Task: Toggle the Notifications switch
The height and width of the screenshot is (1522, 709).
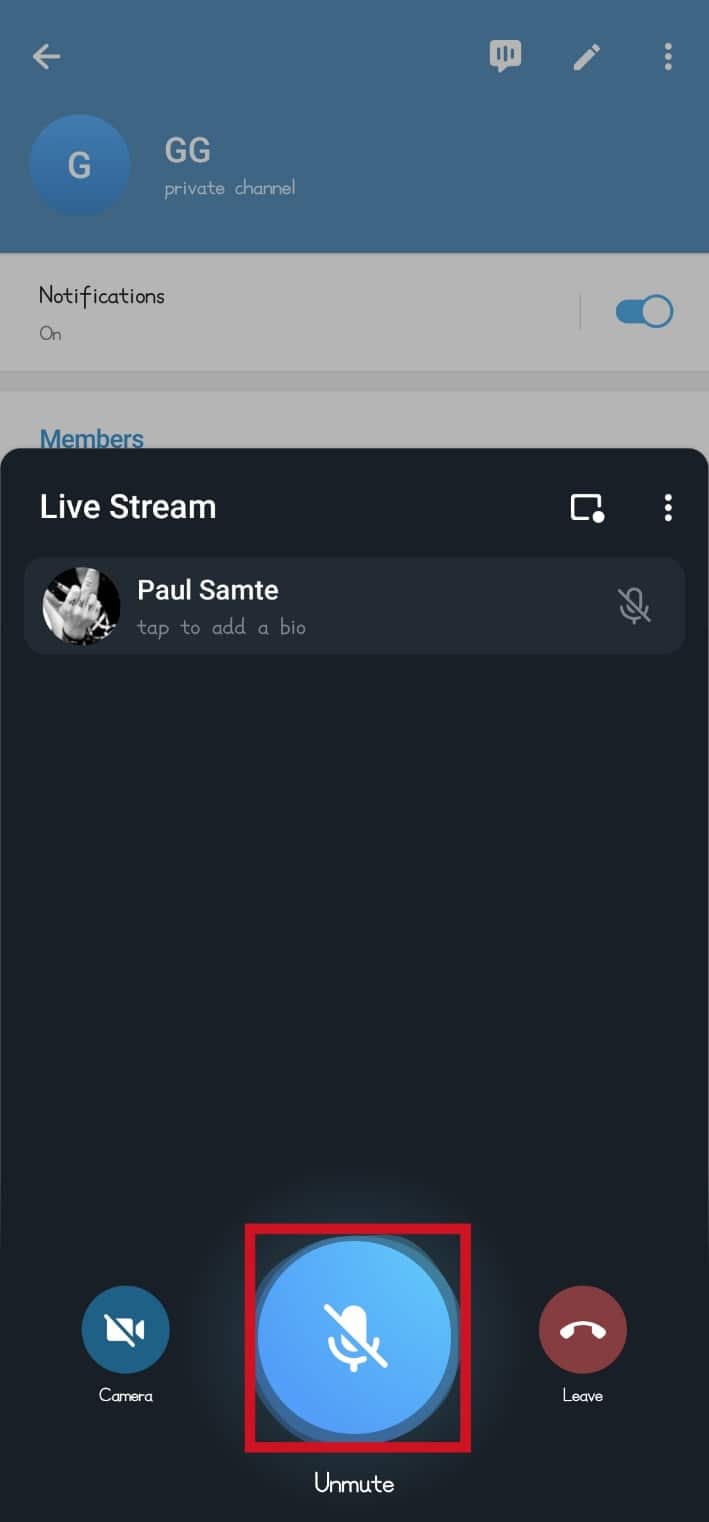Action: pos(644,312)
